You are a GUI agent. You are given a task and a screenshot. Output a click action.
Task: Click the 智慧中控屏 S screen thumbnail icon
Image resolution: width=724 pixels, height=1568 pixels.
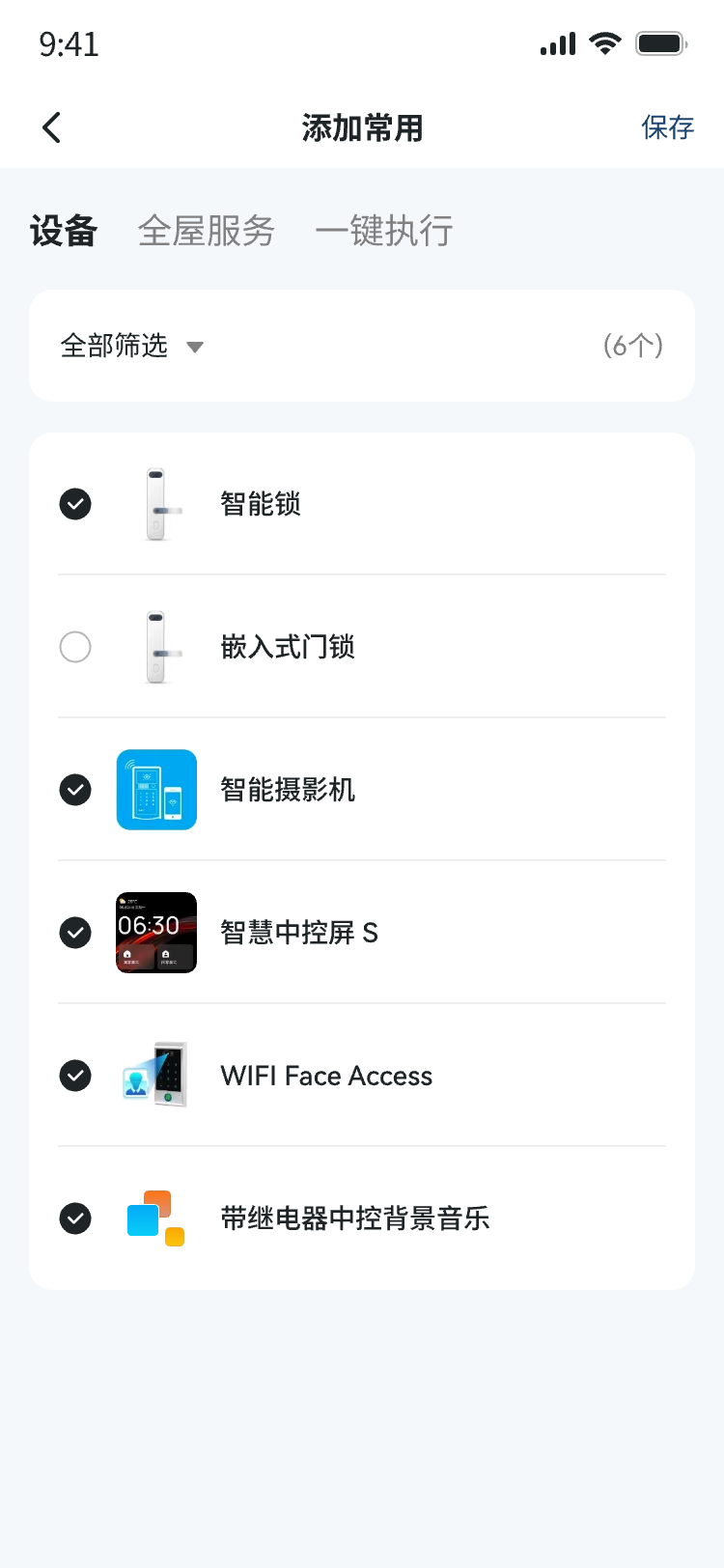(156, 932)
